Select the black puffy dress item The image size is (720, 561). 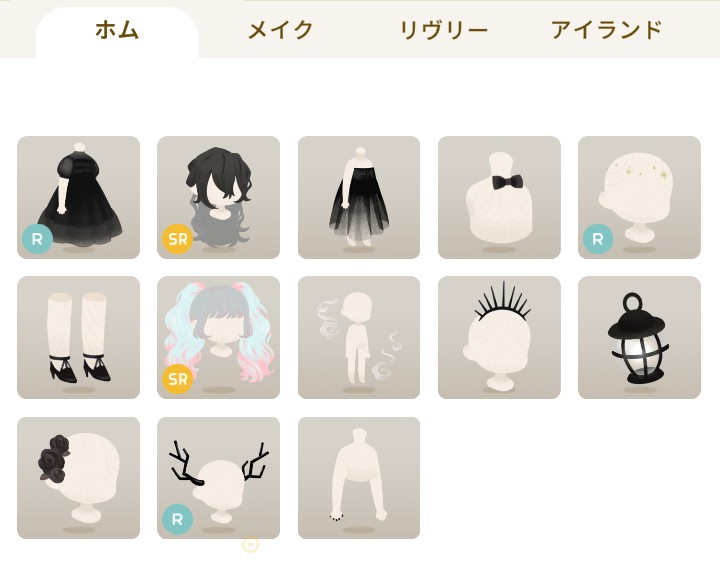coord(78,197)
